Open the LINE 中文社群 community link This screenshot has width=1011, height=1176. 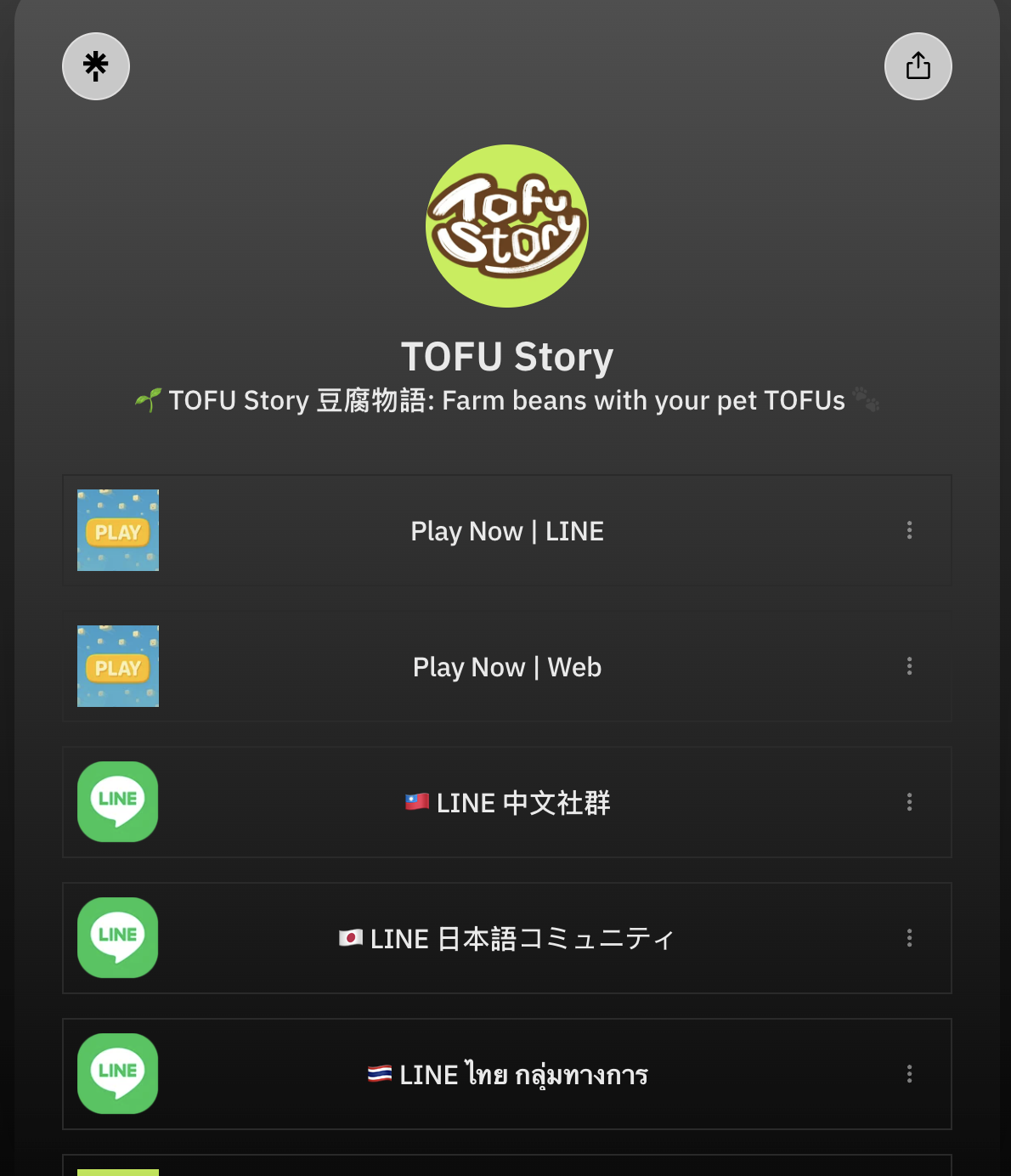tap(506, 801)
